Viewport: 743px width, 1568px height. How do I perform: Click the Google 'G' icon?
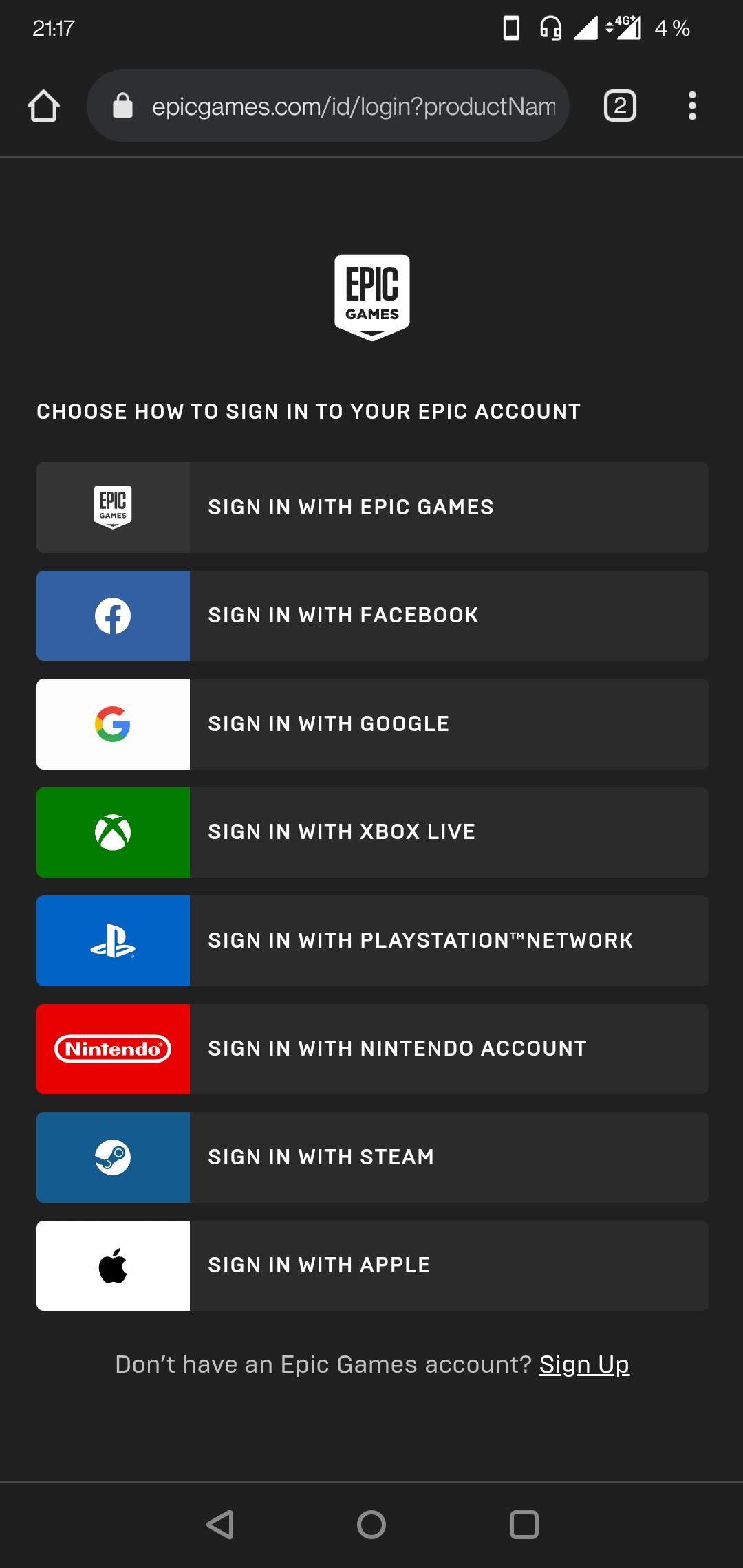[x=113, y=723]
